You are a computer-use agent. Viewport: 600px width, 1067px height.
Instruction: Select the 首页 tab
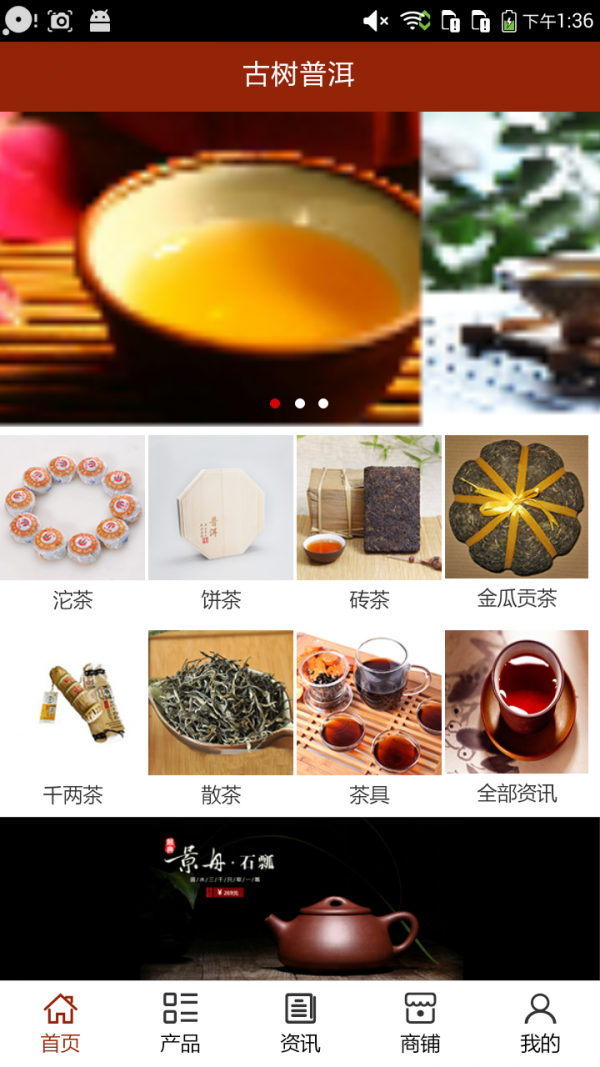click(60, 1023)
